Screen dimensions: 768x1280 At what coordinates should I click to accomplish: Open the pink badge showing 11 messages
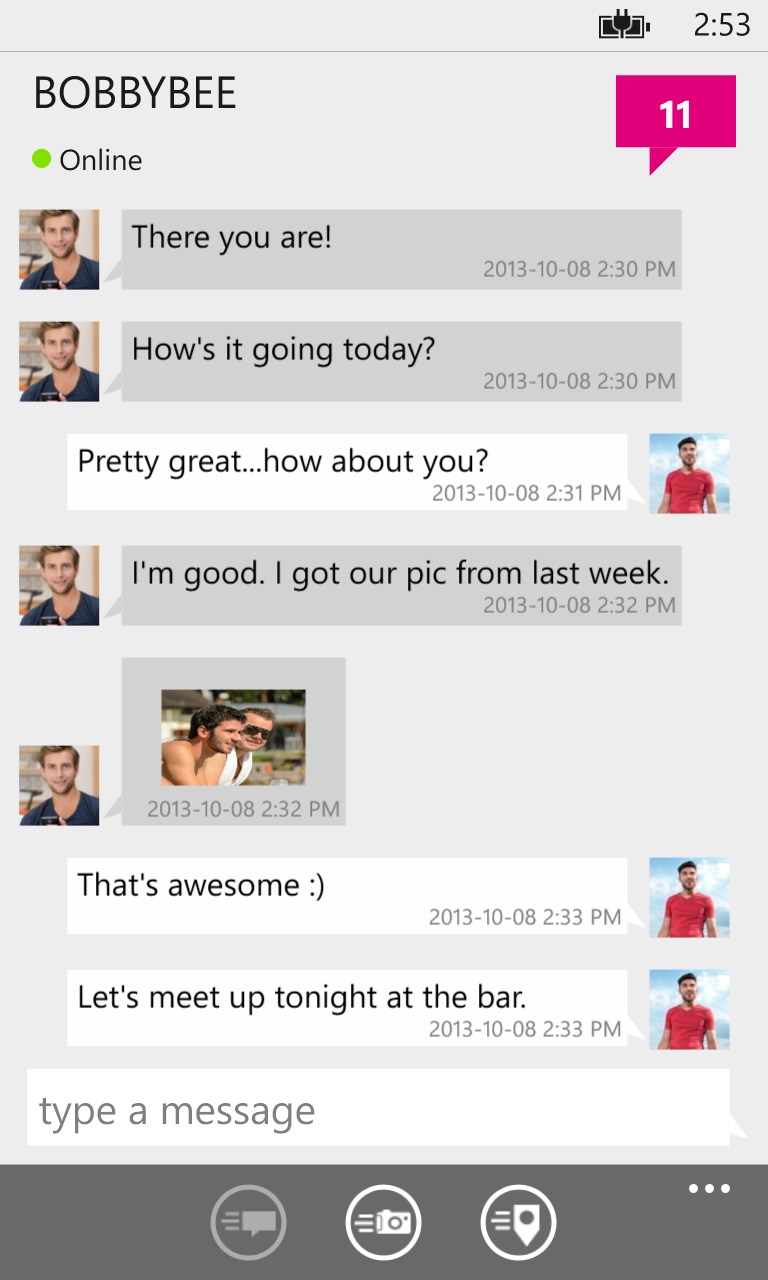coord(675,114)
